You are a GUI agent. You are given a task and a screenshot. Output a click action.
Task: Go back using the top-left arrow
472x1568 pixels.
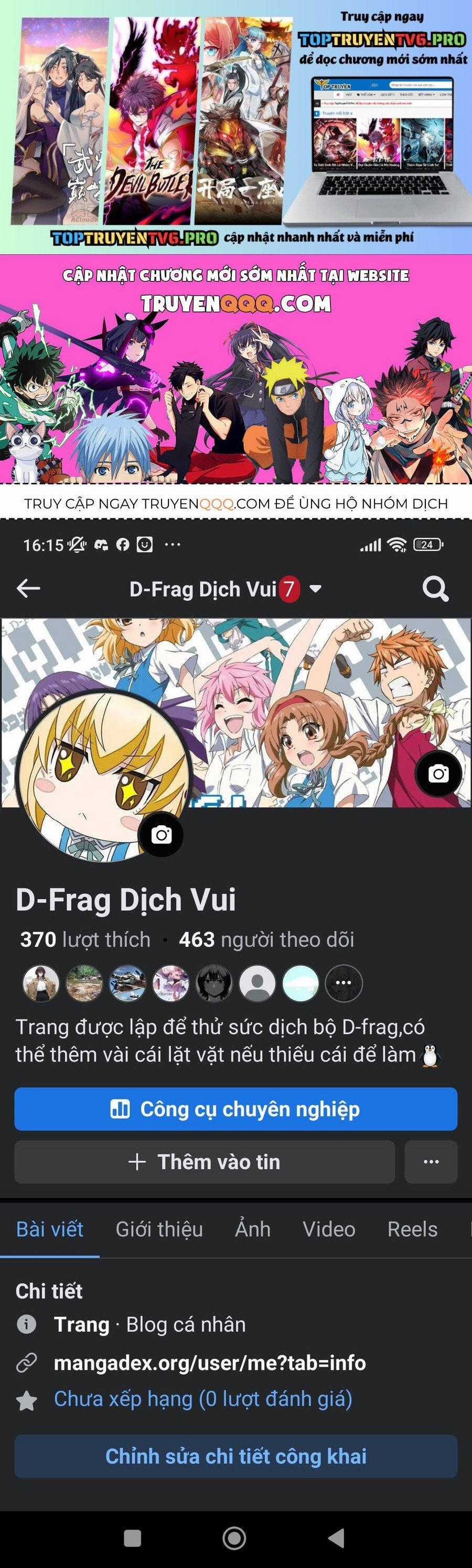[x=28, y=588]
